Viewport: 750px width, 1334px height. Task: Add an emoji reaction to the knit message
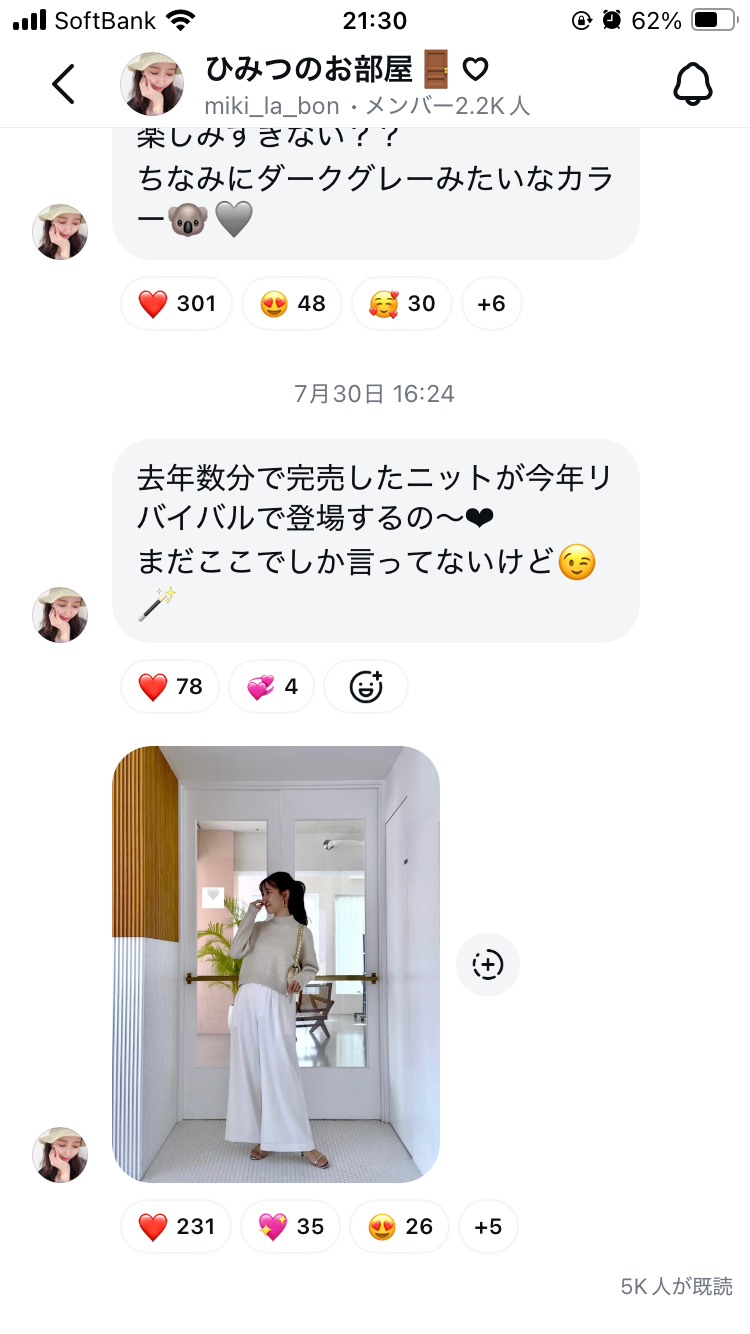pos(366,686)
